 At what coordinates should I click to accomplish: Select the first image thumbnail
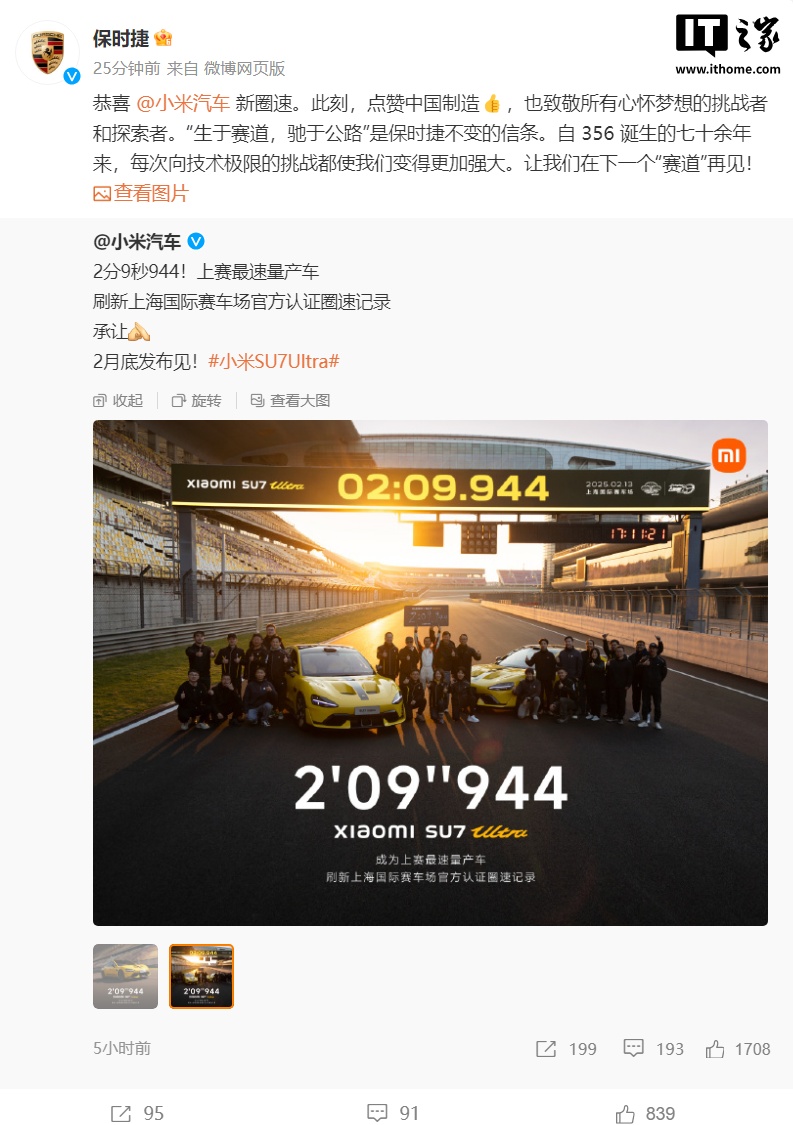pyautogui.click(x=126, y=976)
